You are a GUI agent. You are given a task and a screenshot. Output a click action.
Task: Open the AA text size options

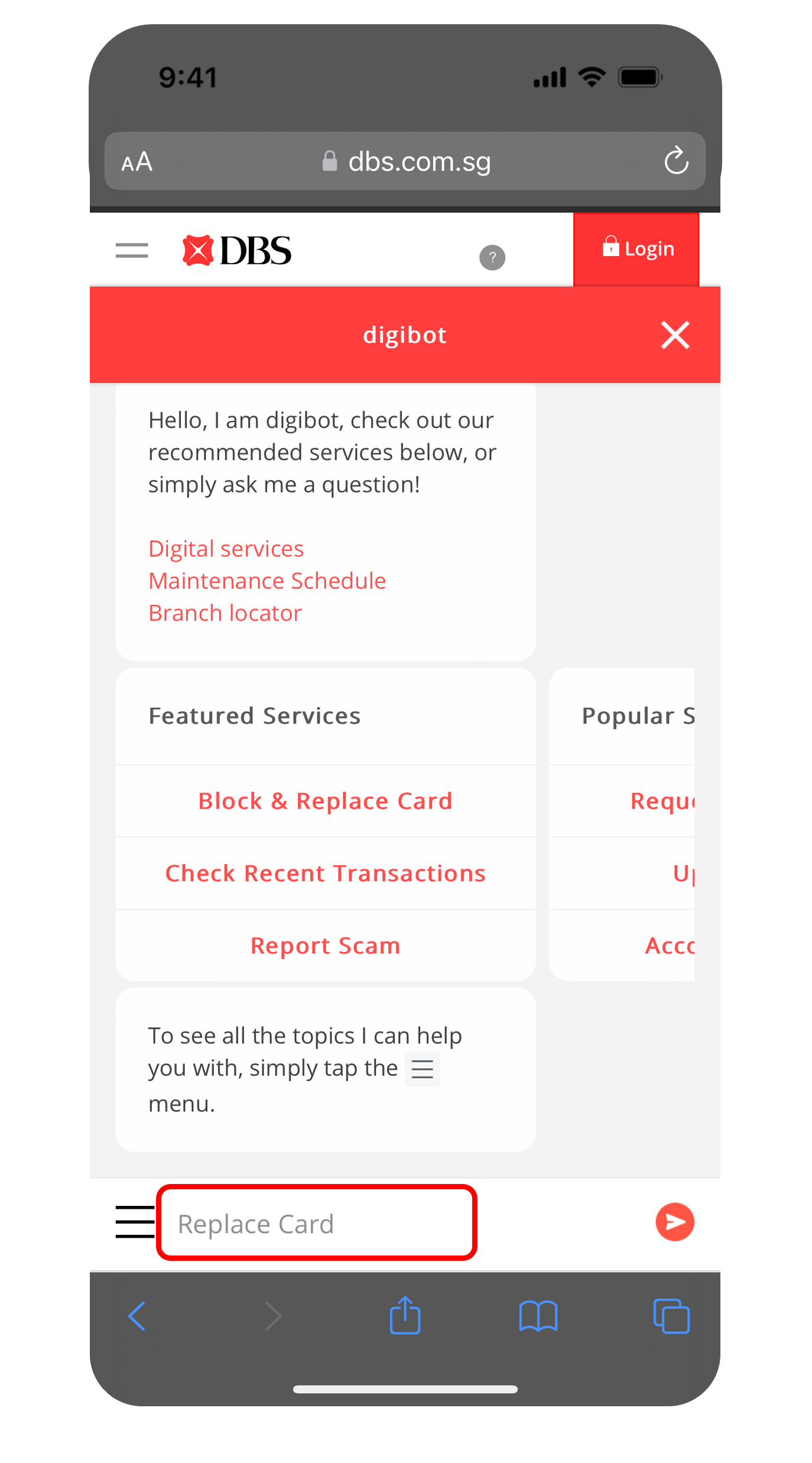137,161
